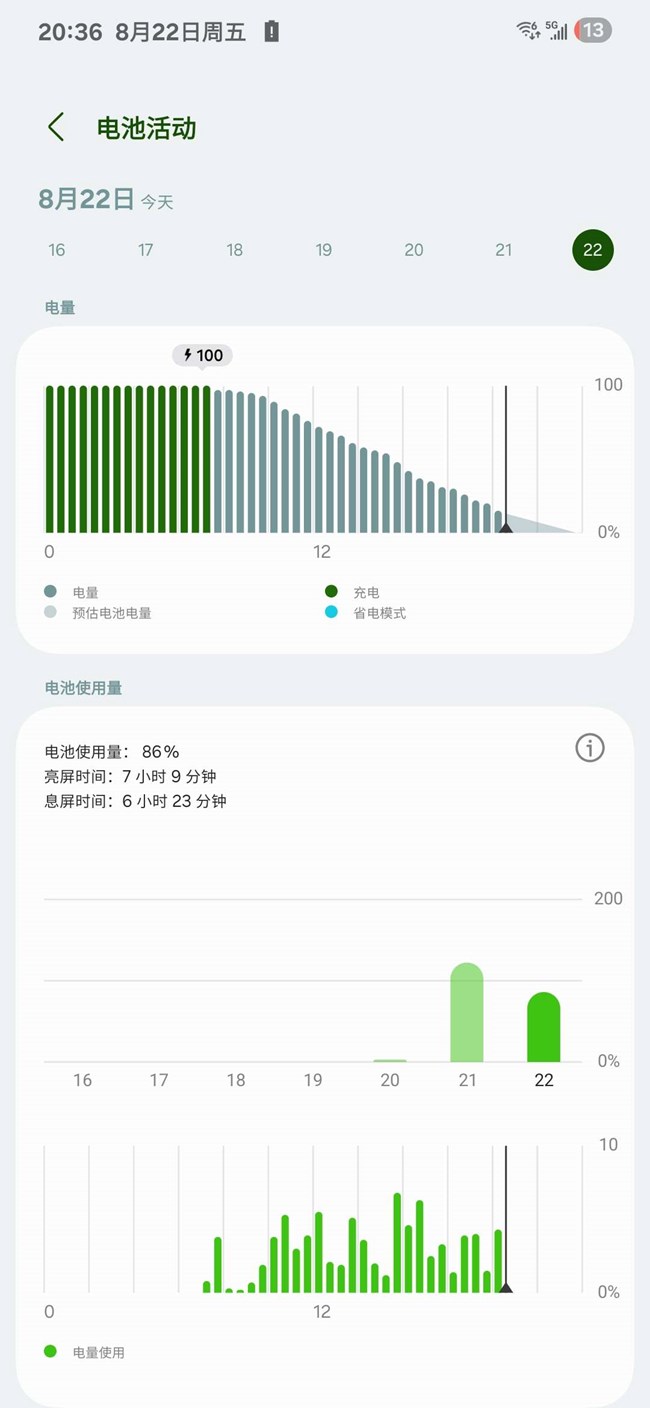Viewport: 650px width, 1408px height.
Task: Select date 20 in the date strip
Action: [x=414, y=250]
